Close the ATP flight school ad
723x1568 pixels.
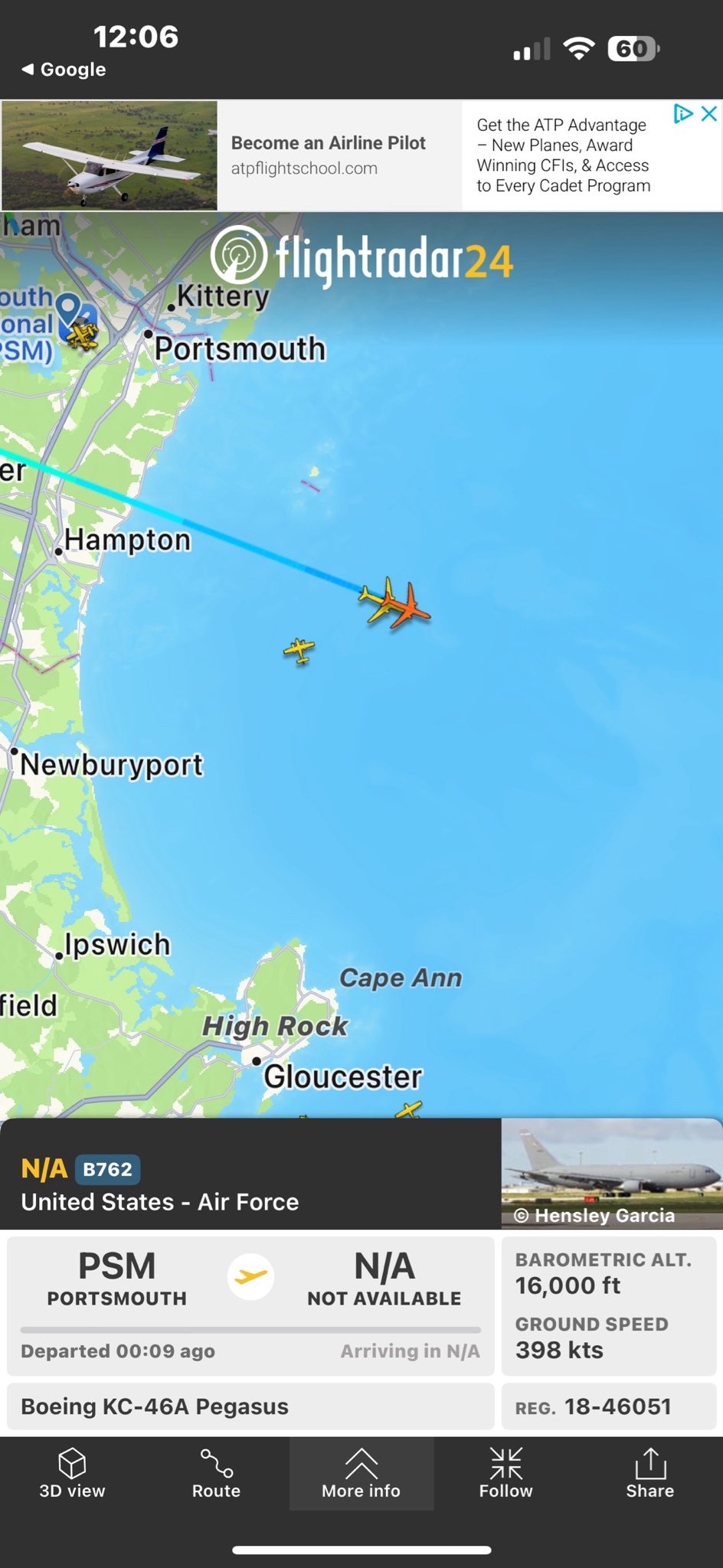click(x=709, y=114)
